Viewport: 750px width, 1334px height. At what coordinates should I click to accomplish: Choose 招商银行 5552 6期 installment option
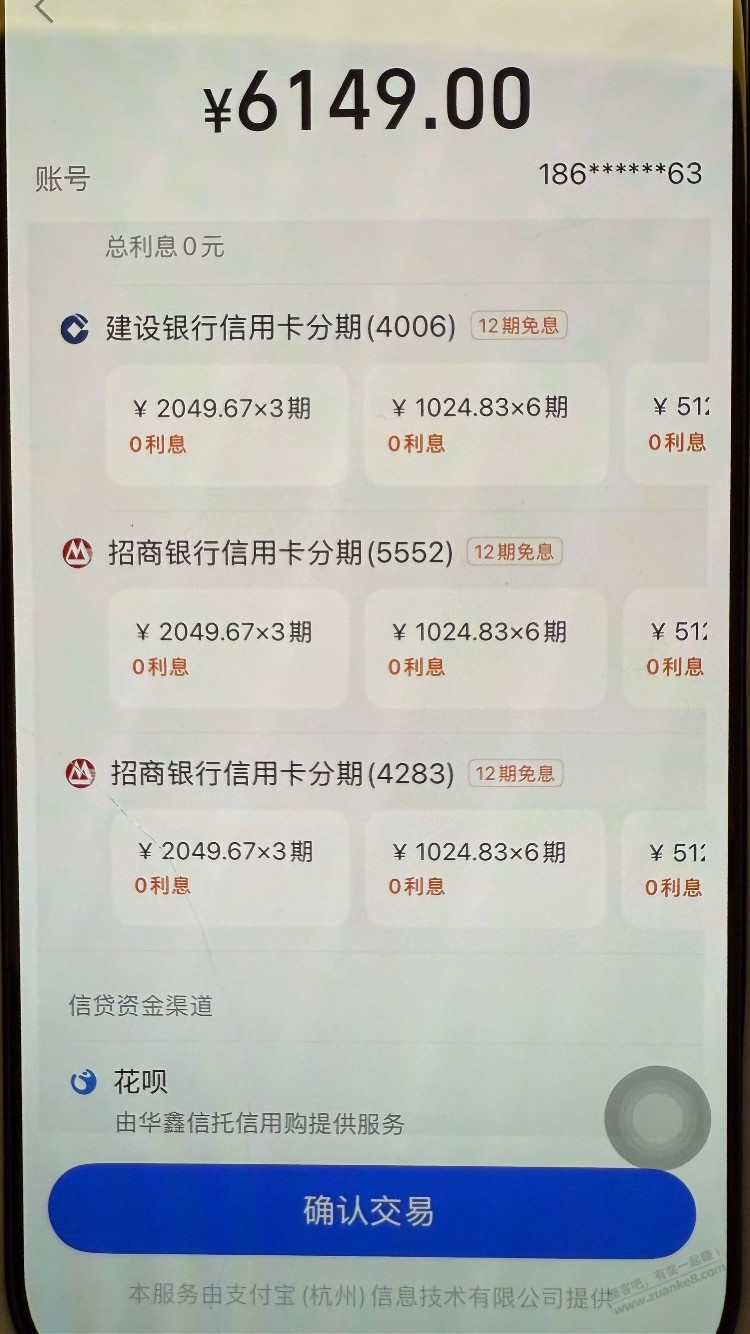[485, 648]
